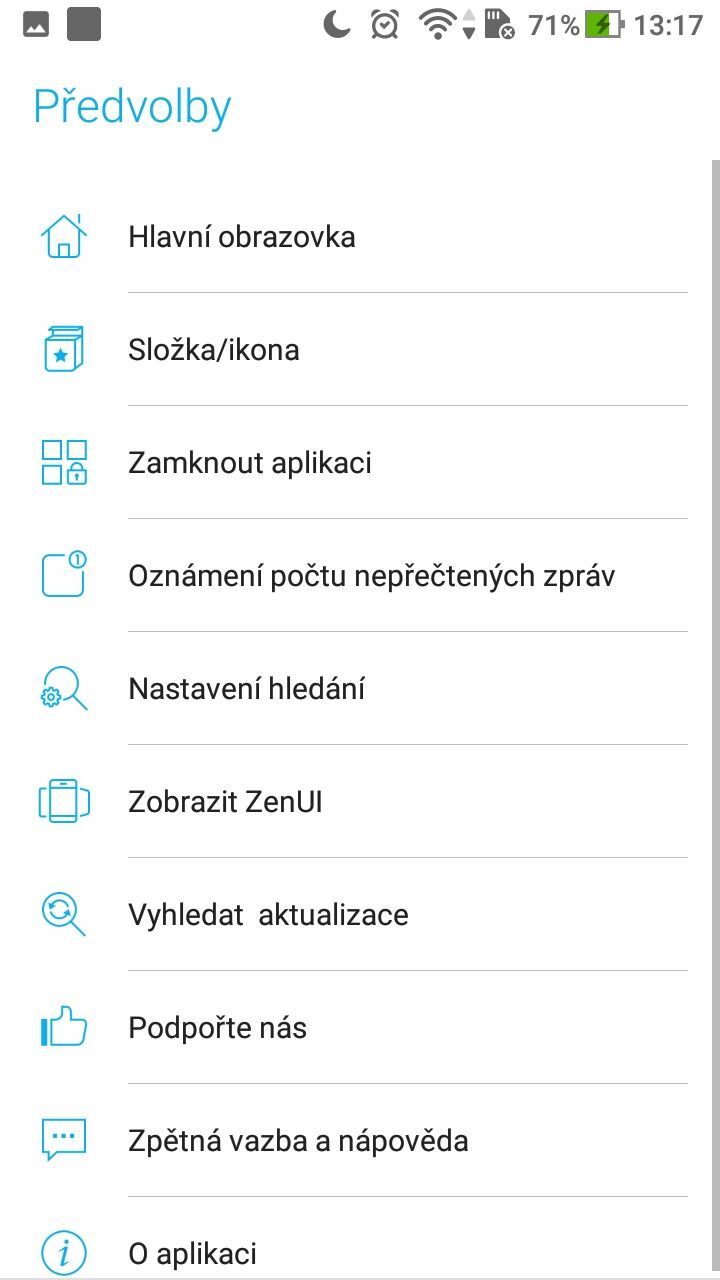Open Hlavní obrazovka settings via home icon
The width and height of the screenshot is (720, 1280).
[63, 236]
